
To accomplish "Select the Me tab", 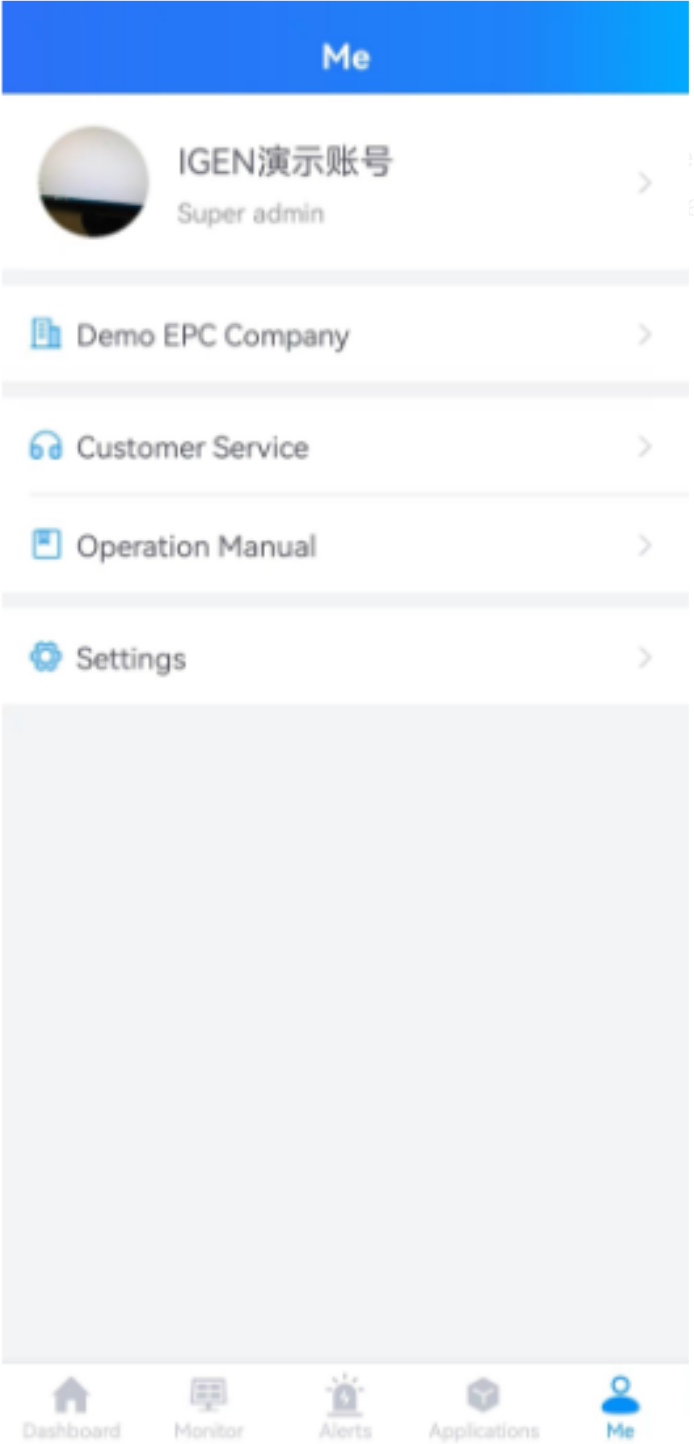I will tap(620, 1407).
